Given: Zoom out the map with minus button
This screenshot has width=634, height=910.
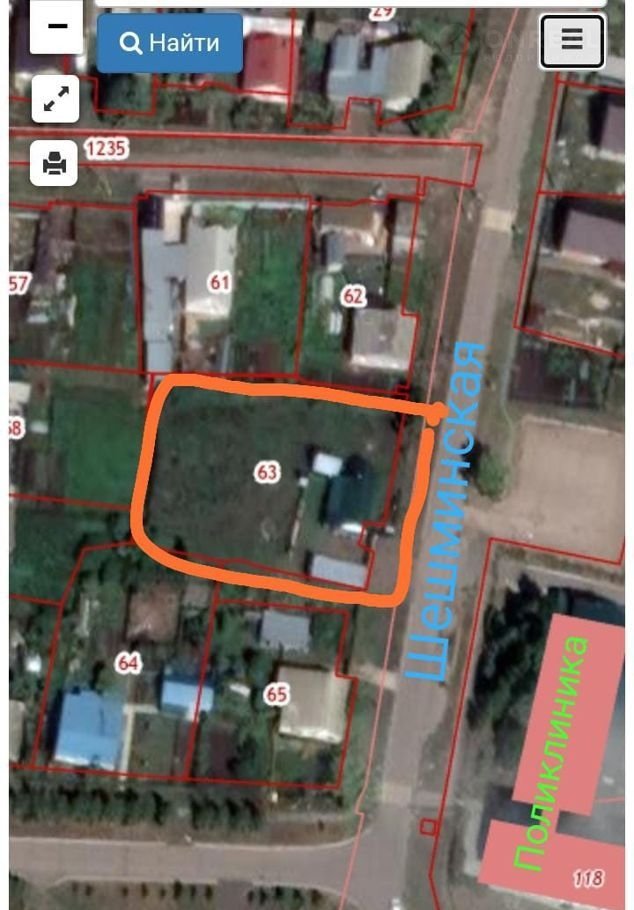Looking at the screenshot, I should [56, 27].
